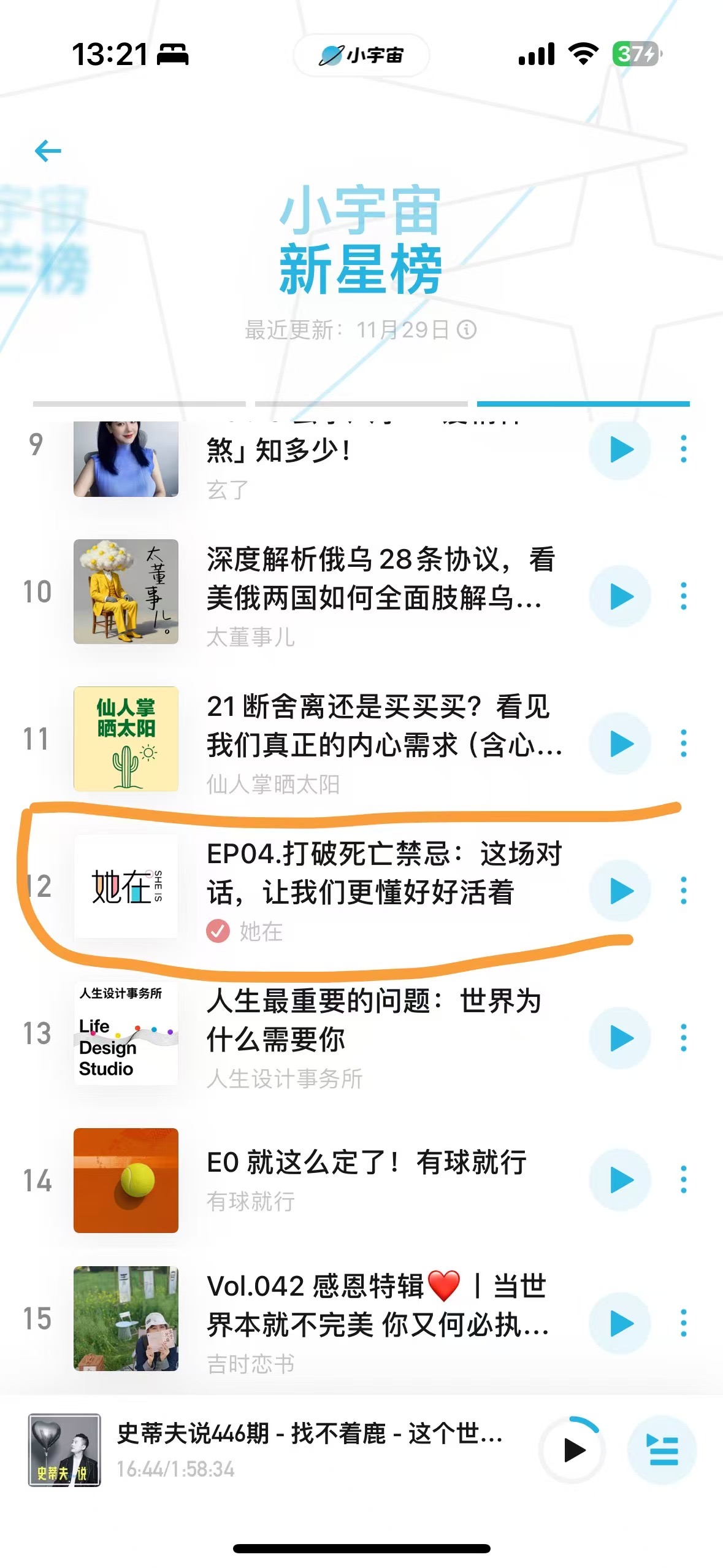Open more options for 人生设计事务所 episode
723x1568 pixels.
coord(683,1038)
